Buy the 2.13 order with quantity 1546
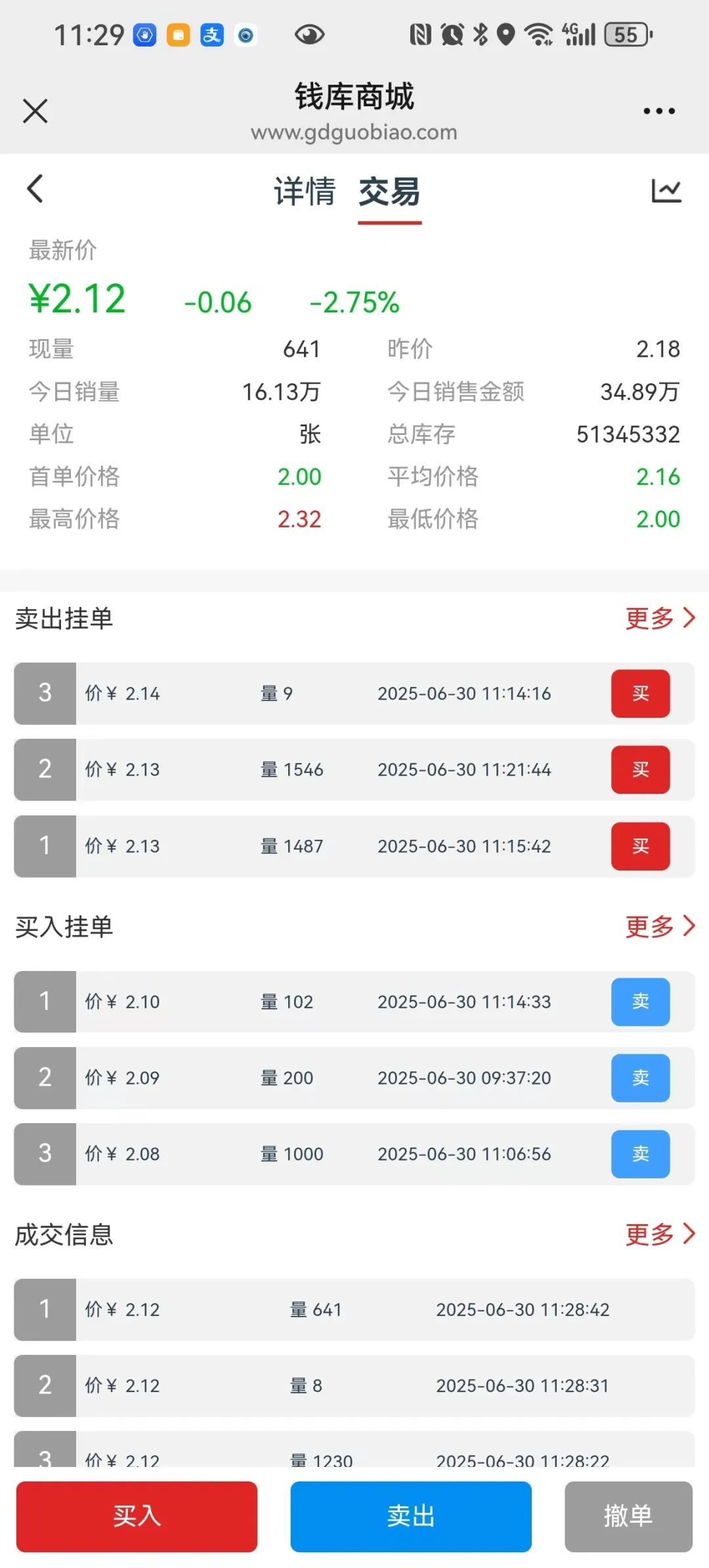 [x=641, y=770]
